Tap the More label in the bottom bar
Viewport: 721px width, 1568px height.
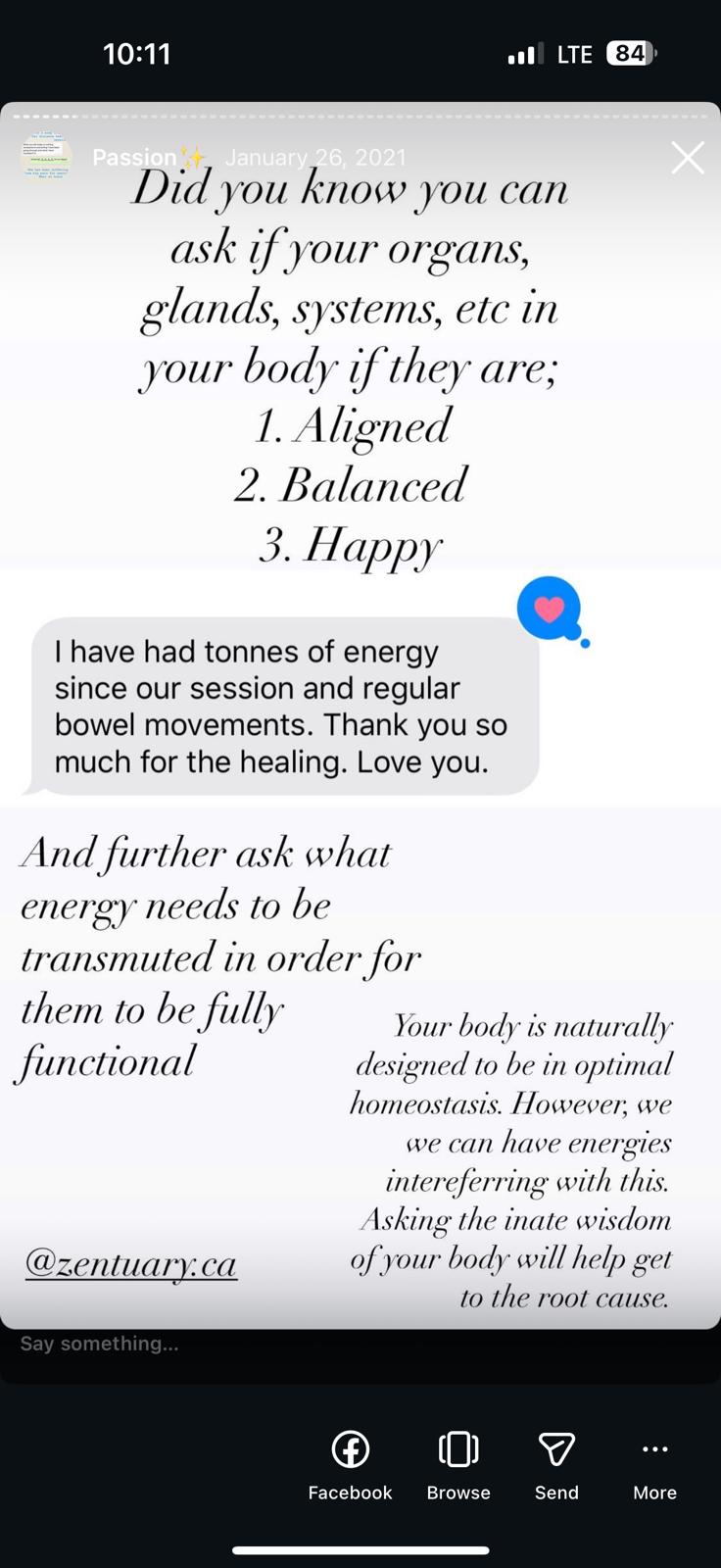point(653,1493)
